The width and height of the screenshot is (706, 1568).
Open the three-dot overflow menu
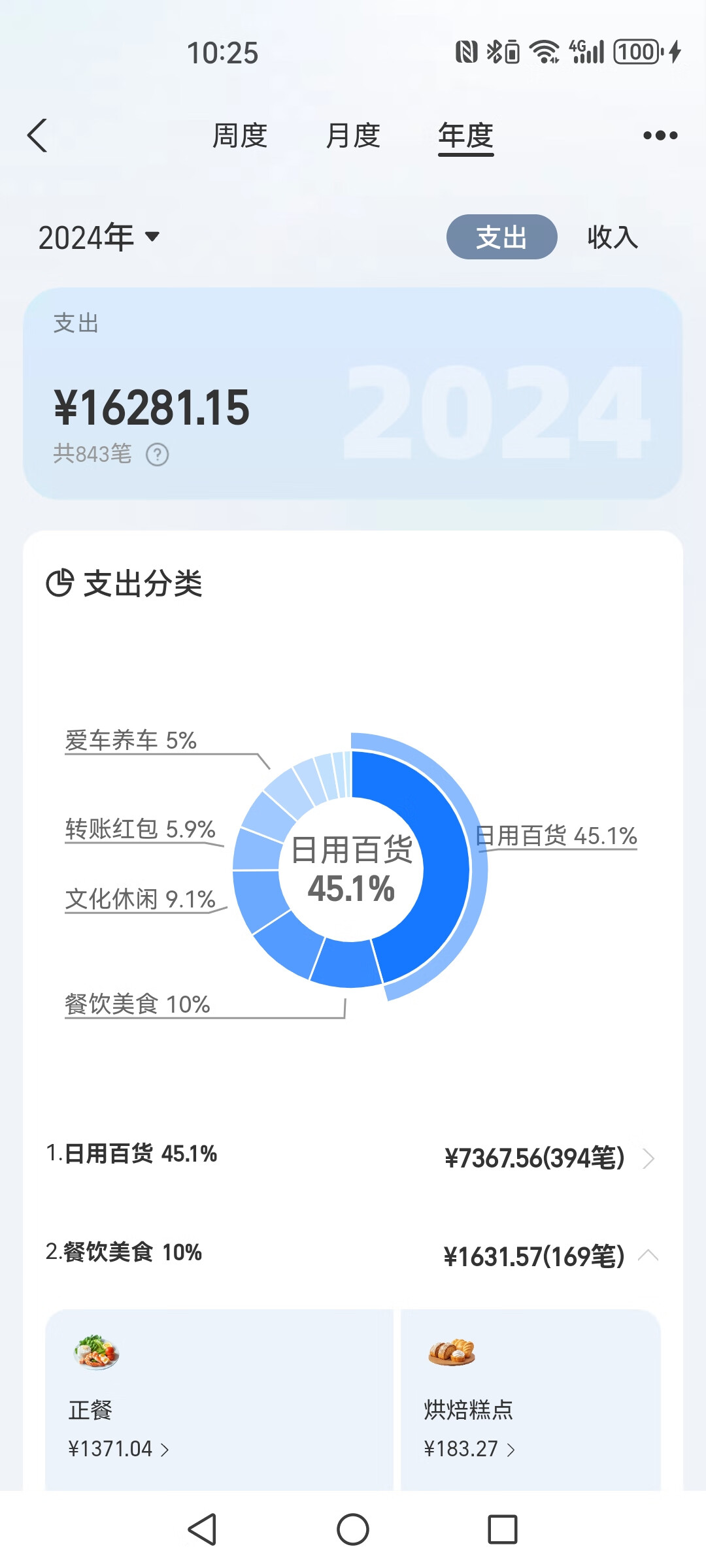pyautogui.click(x=660, y=135)
